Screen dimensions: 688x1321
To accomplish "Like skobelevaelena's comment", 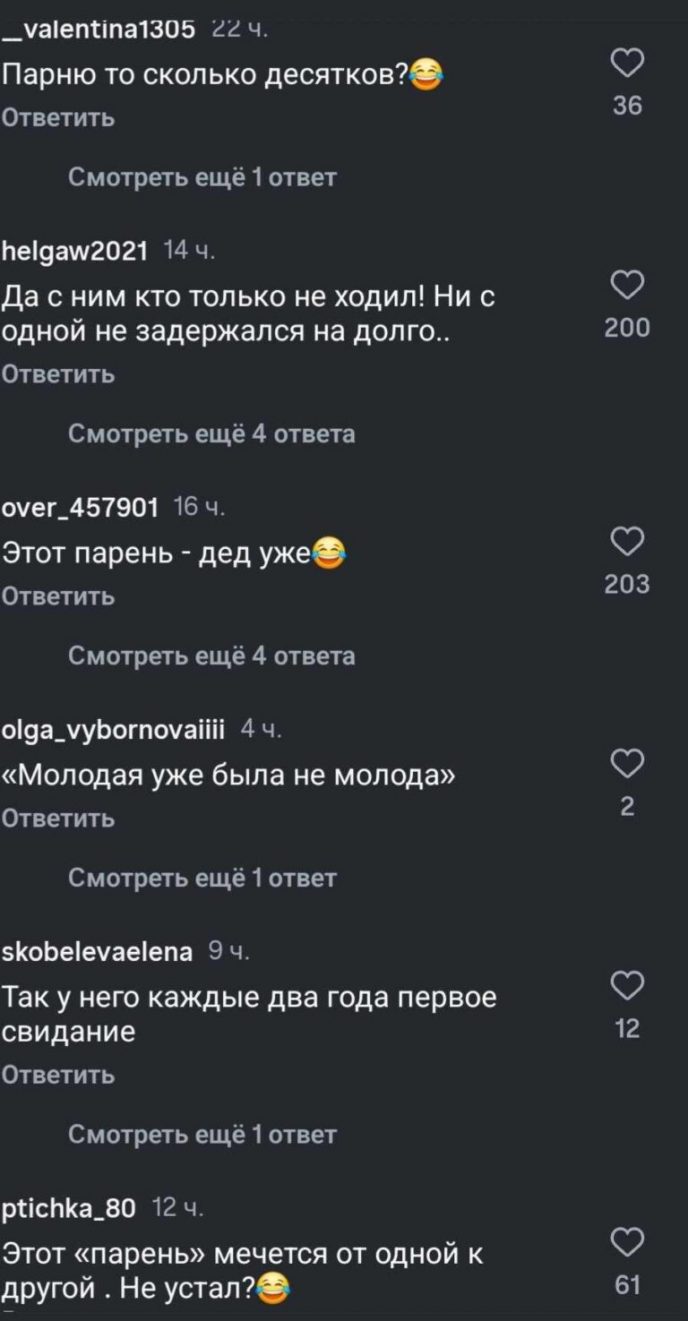I will pos(627,986).
